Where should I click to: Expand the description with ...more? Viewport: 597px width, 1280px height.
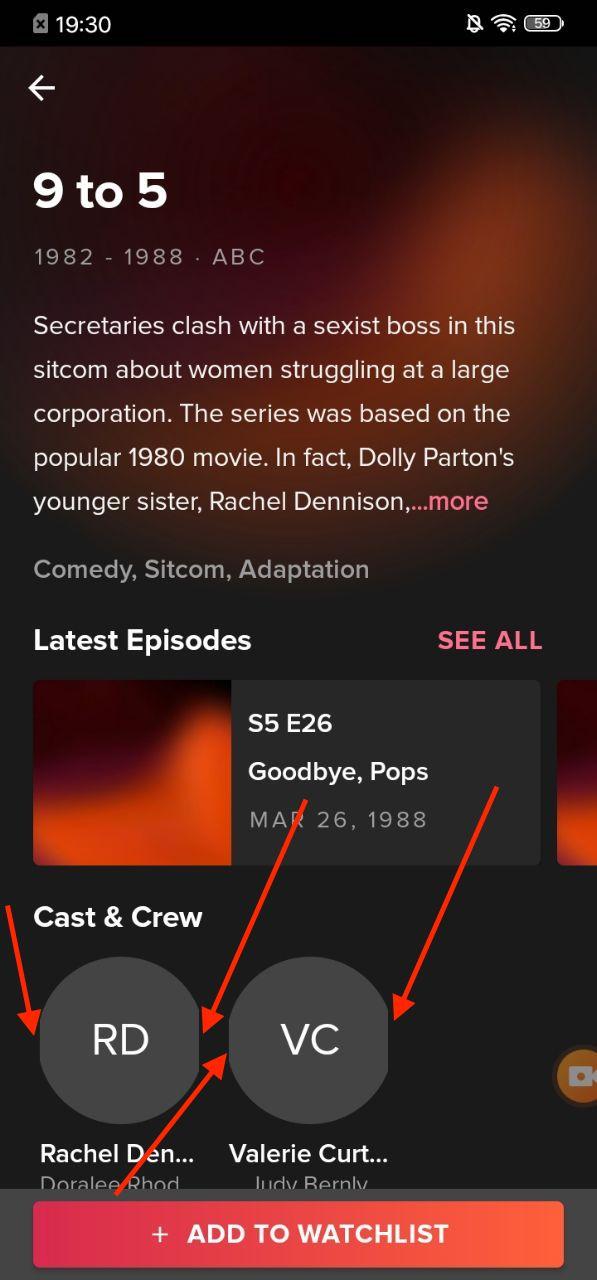coord(450,502)
